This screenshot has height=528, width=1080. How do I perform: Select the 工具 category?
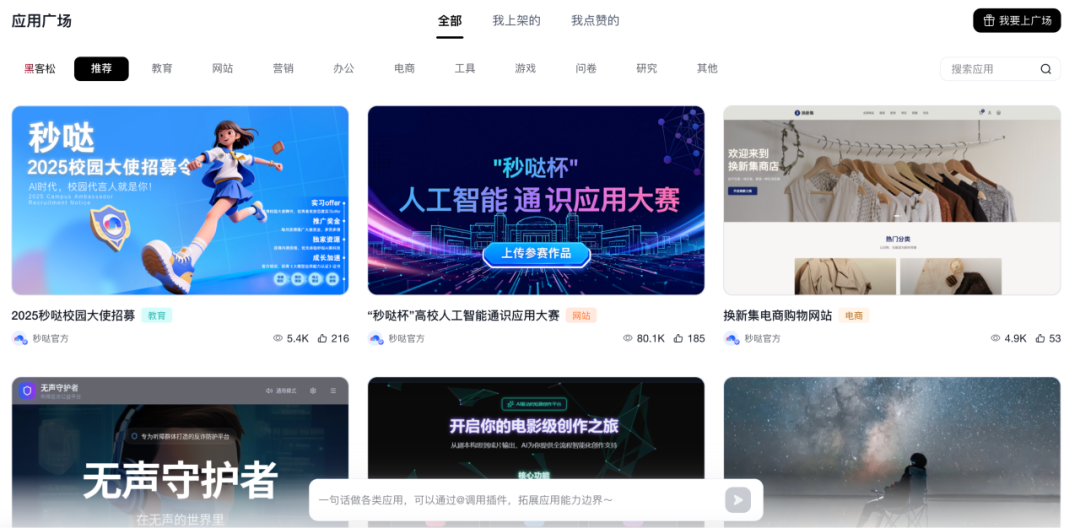pyautogui.click(x=465, y=69)
